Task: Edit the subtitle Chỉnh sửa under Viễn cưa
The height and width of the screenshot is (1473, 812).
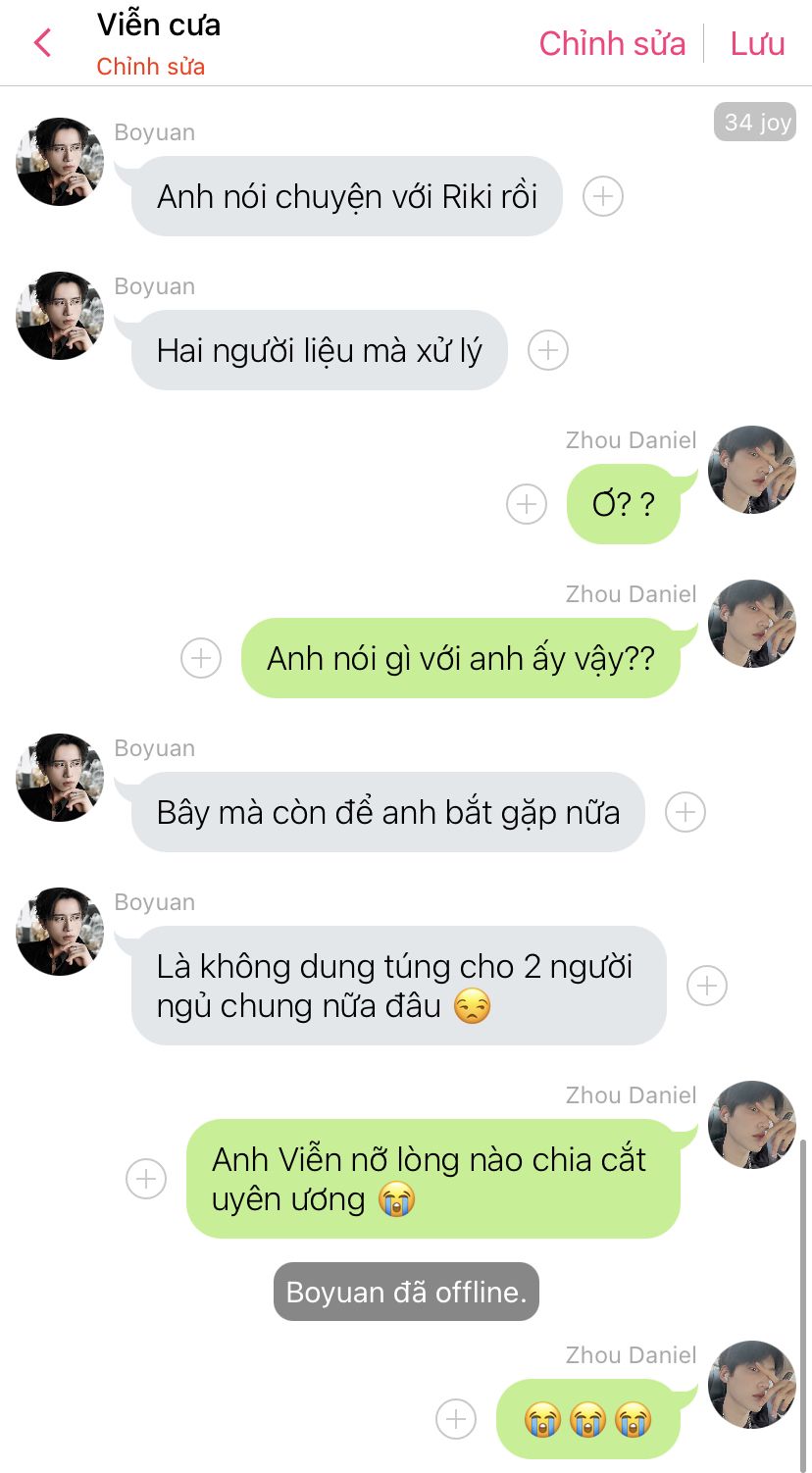Action: (151, 67)
